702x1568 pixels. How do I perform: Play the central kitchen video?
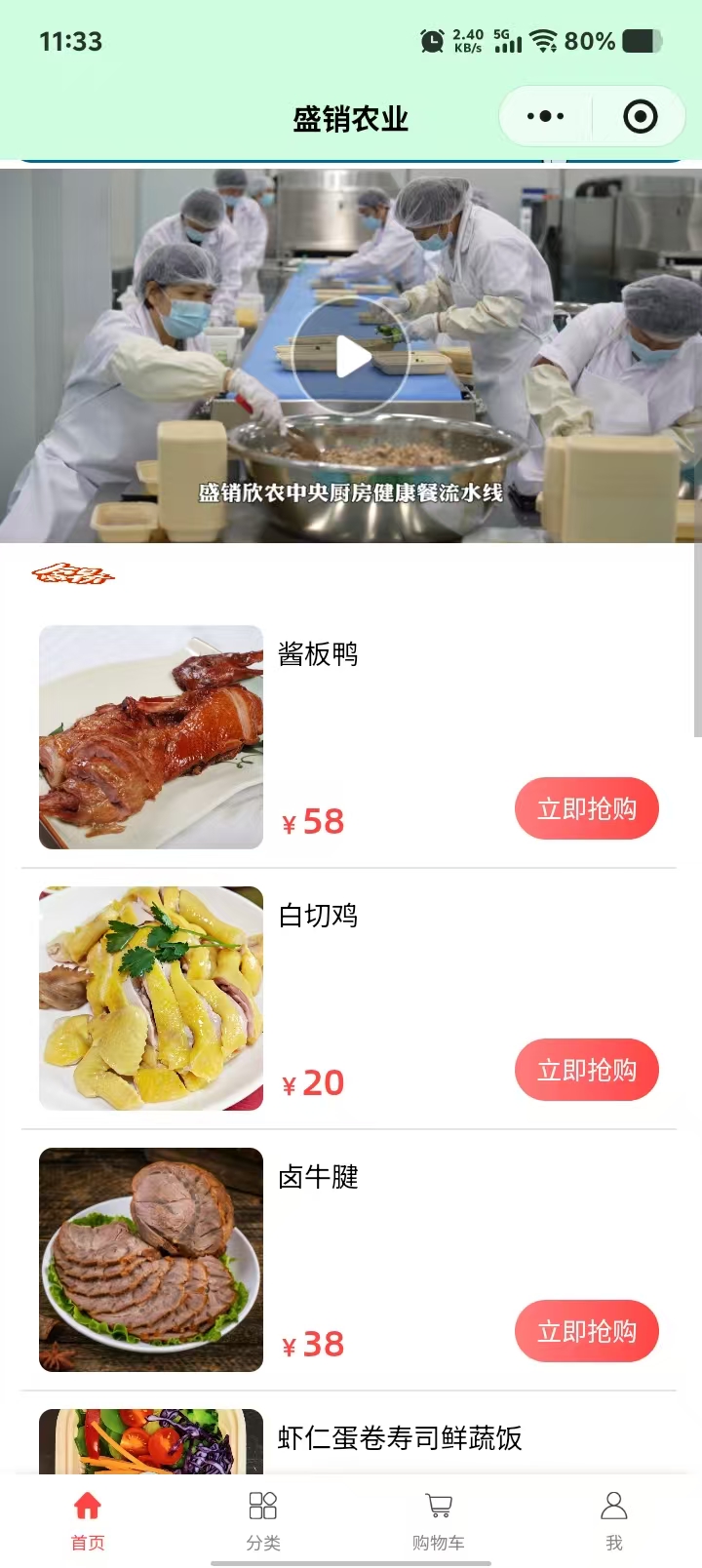[x=351, y=357]
